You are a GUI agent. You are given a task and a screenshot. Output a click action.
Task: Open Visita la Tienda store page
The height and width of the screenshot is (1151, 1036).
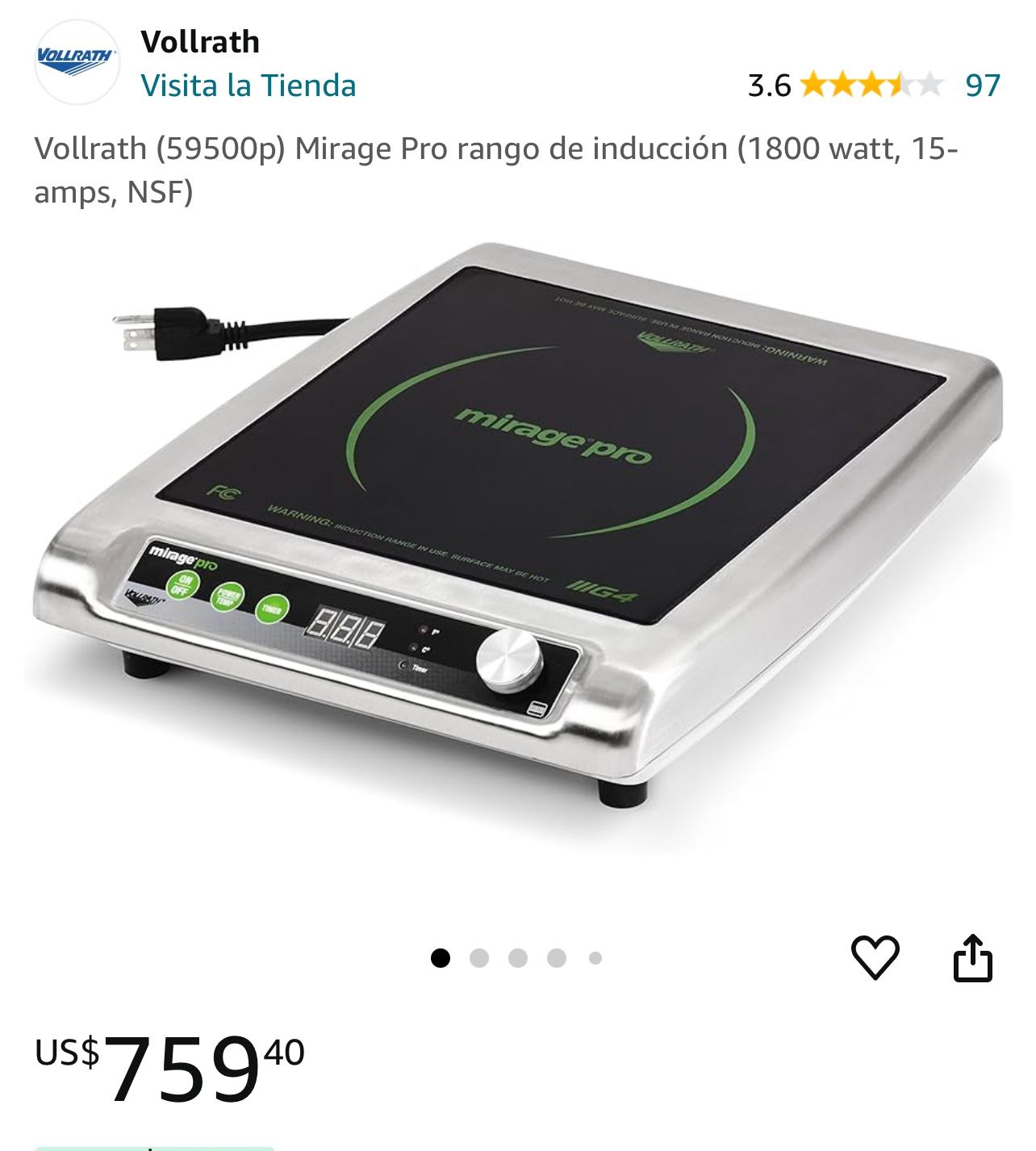pos(248,85)
